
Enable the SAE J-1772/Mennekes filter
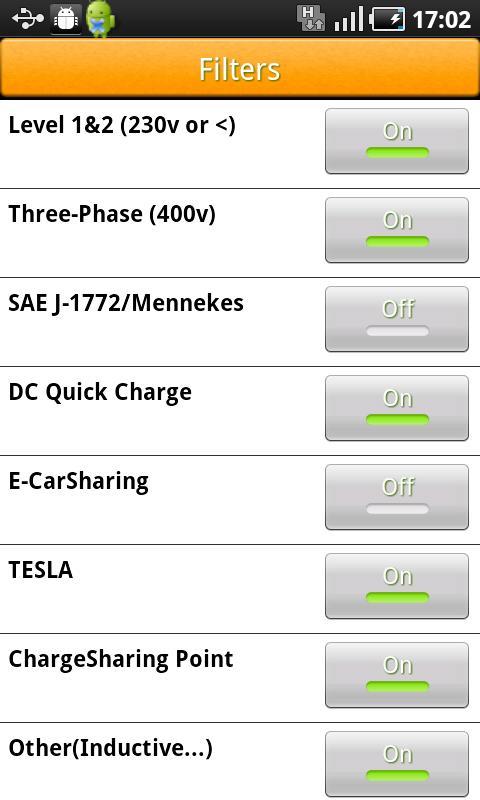397,319
